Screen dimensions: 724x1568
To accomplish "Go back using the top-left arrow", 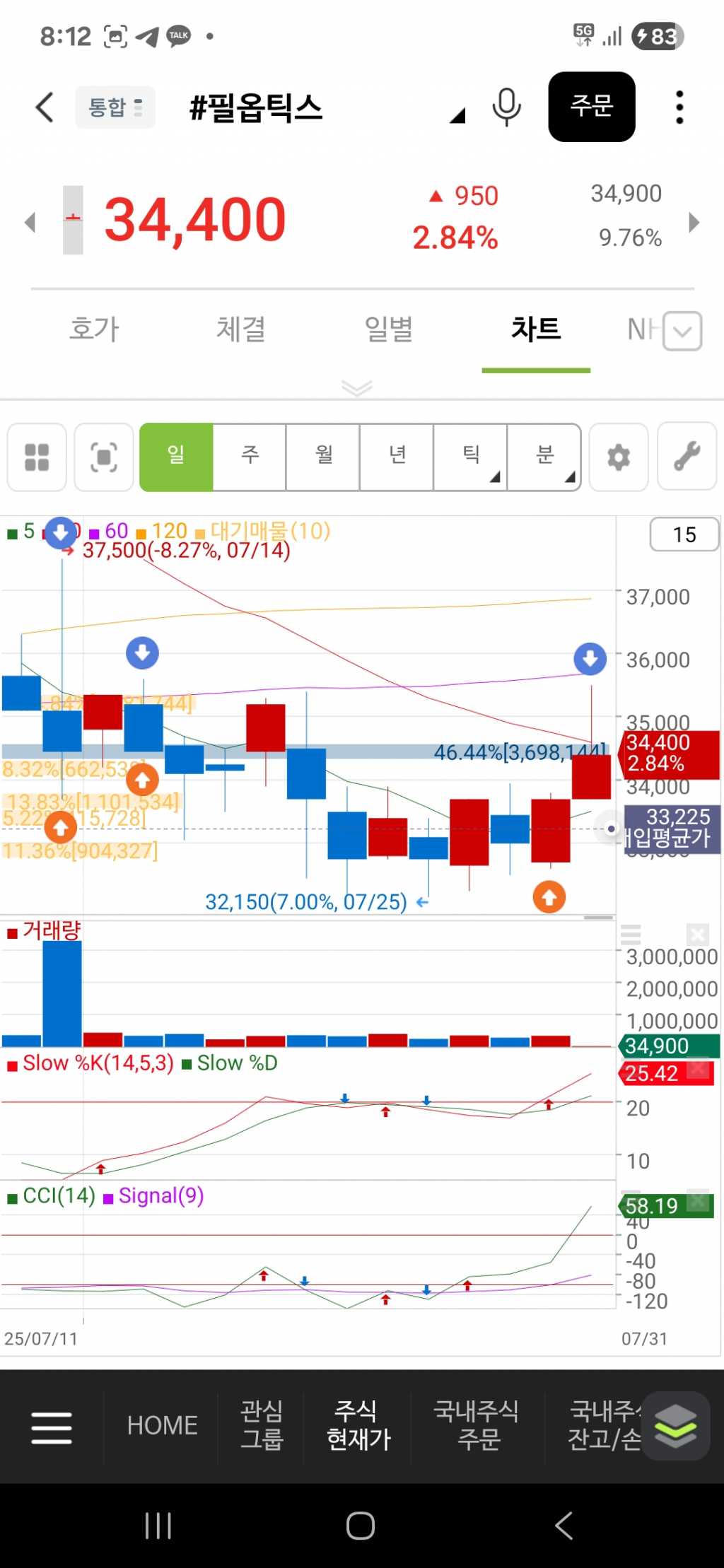I will [45, 107].
